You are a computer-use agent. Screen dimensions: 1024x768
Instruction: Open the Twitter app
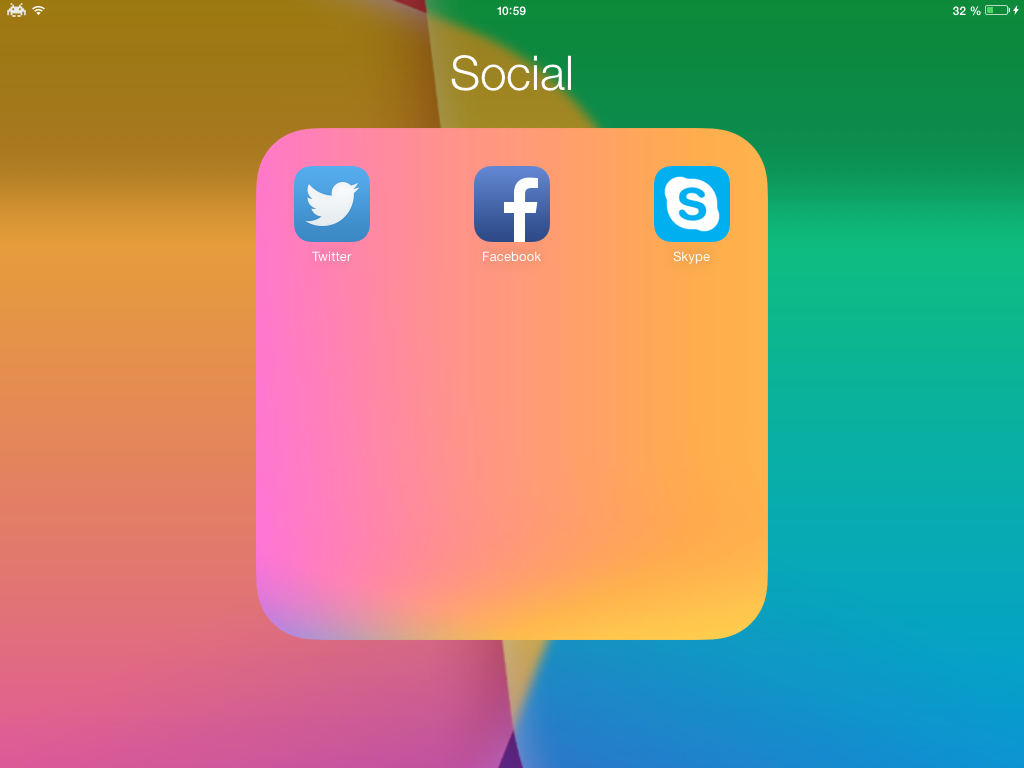click(x=332, y=204)
